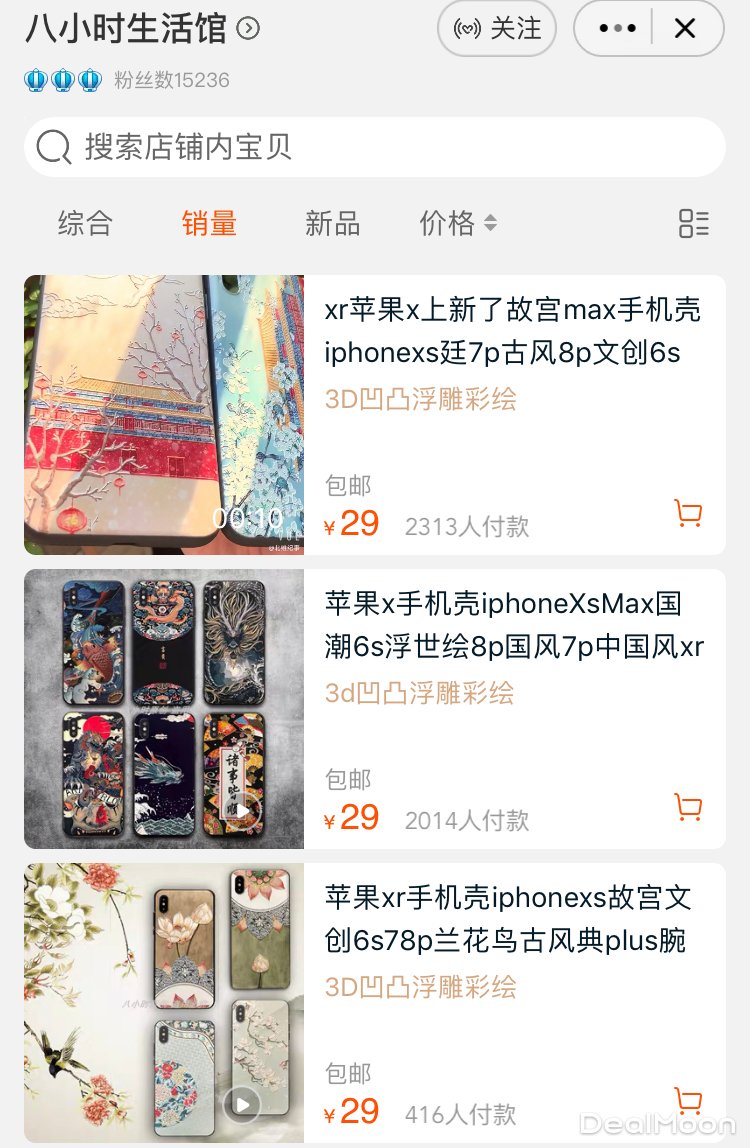Toggle the list/grid layout icon
Image resolution: width=750 pixels, height=1148 pixels.
pyautogui.click(x=693, y=223)
